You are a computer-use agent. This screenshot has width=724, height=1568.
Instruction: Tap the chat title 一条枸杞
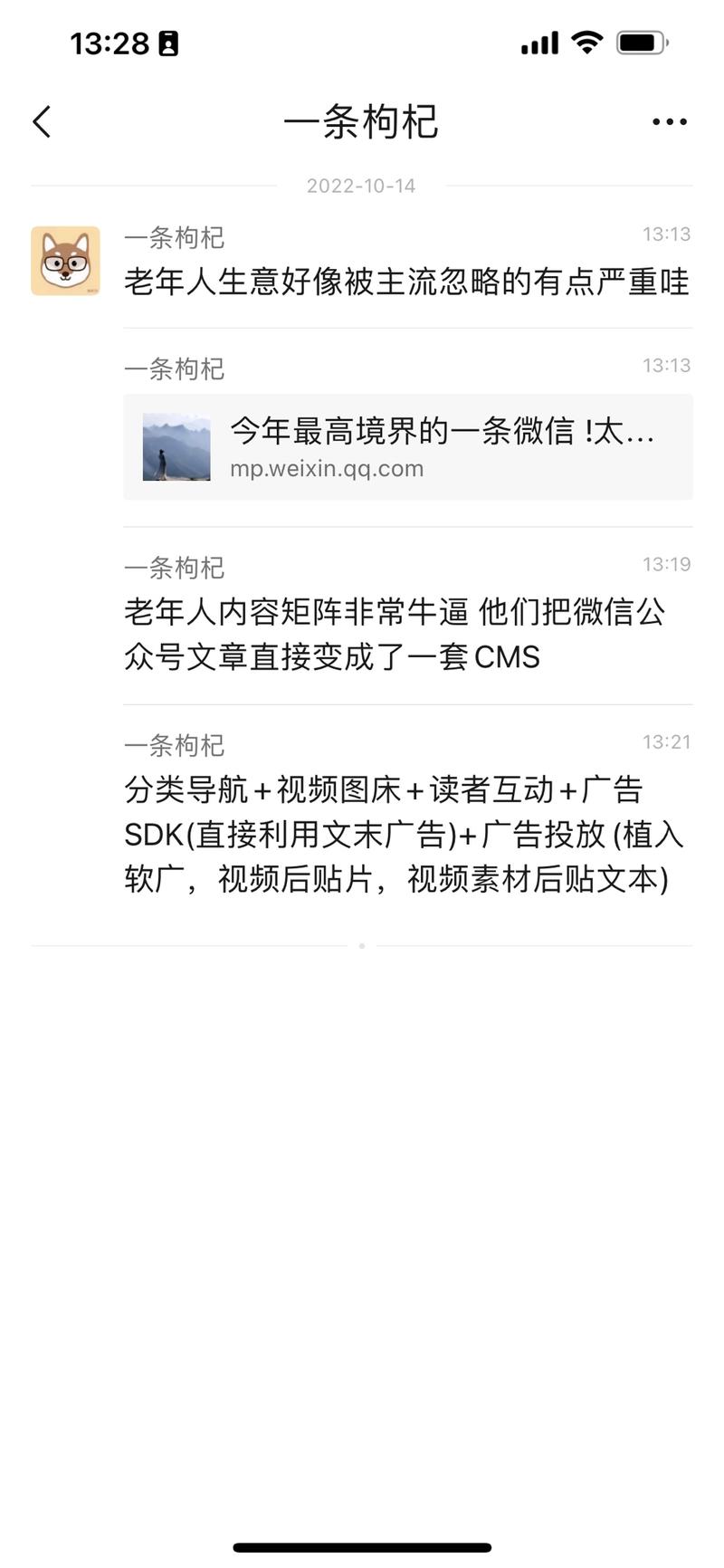point(361,122)
